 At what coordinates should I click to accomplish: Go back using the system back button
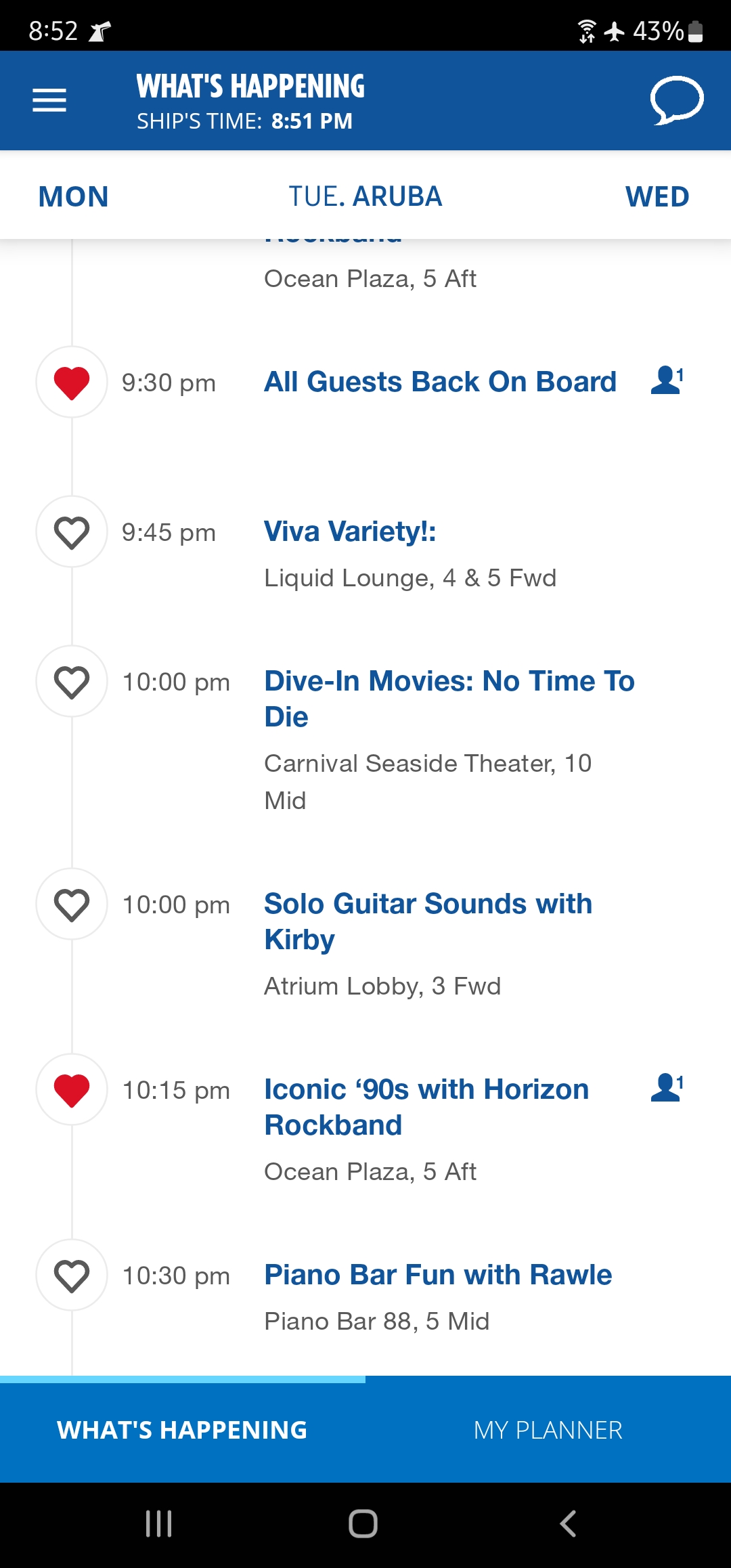tap(569, 1524)
